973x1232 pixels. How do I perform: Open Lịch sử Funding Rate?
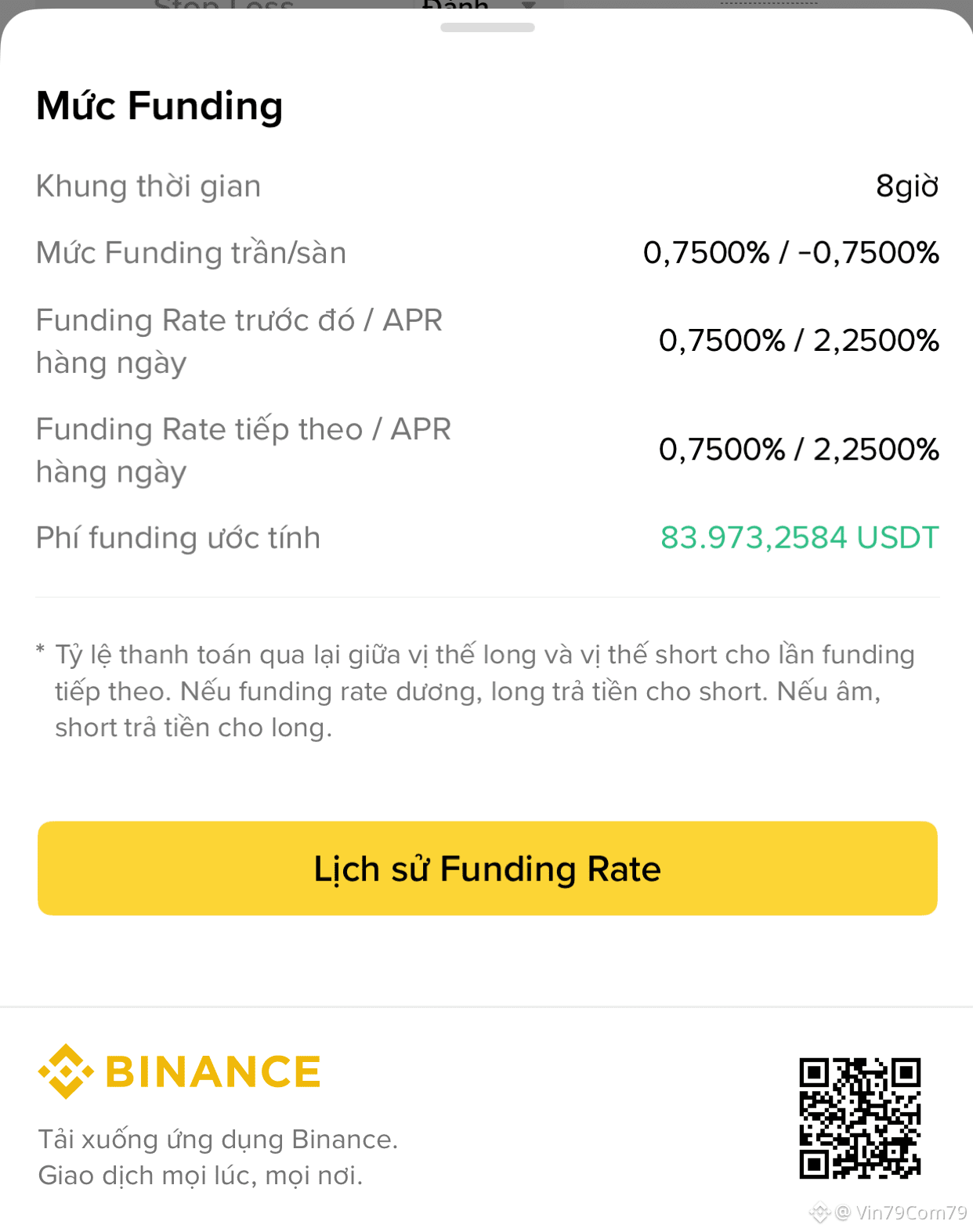point(487,868)
